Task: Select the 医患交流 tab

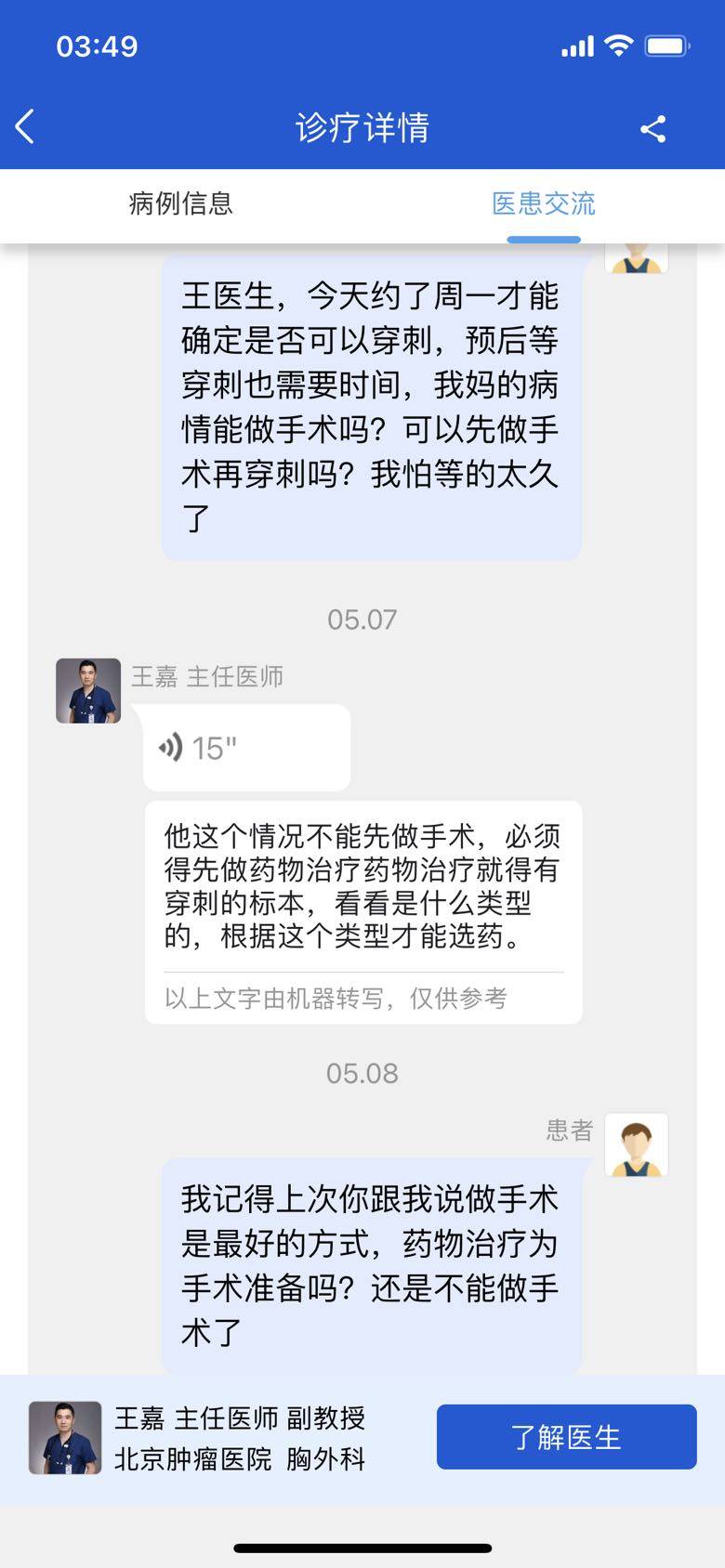Action: click(x=543, y=203)
